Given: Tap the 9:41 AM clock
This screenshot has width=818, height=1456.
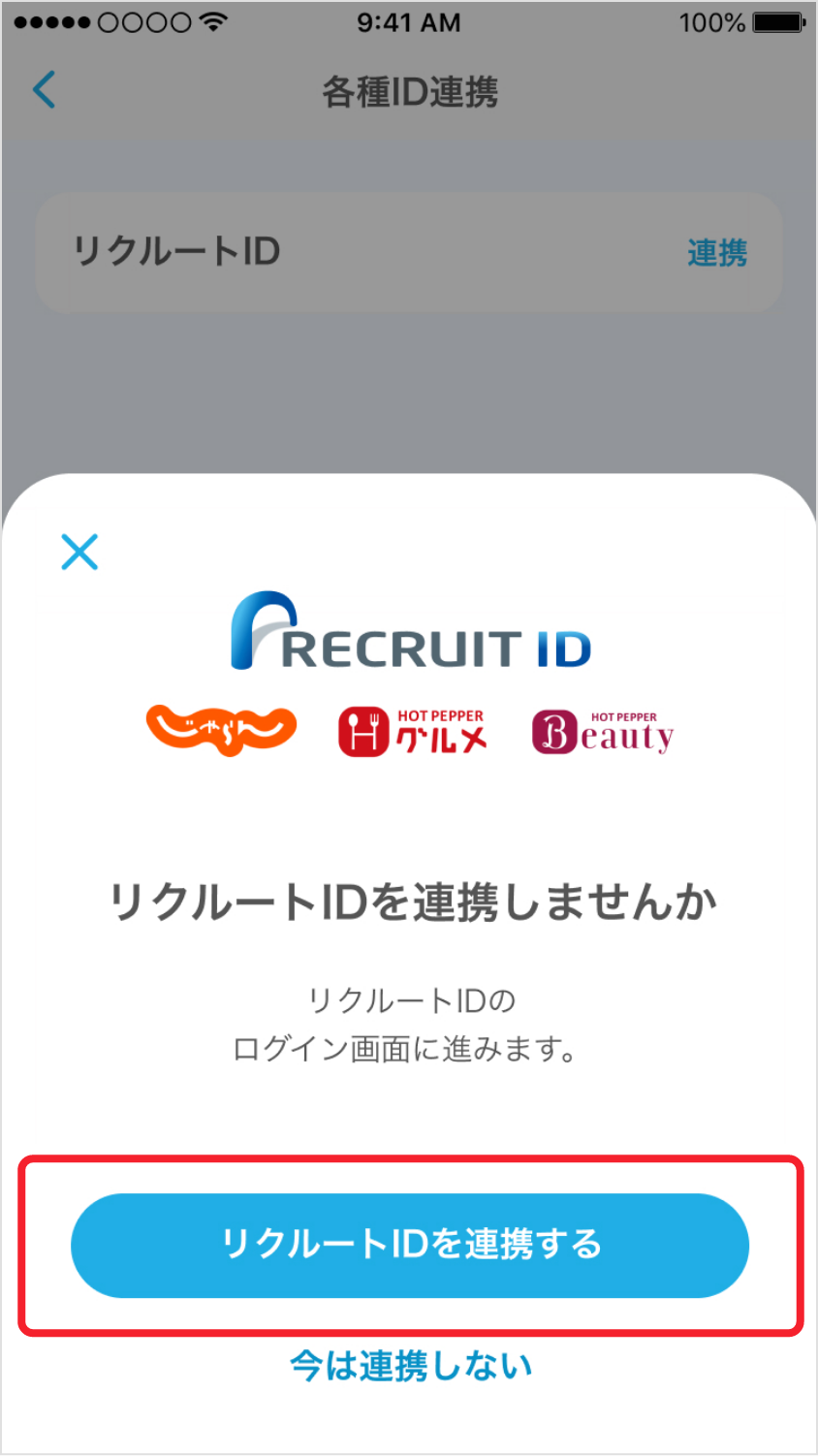Looking at the screenshot, I should click(408, 21).
